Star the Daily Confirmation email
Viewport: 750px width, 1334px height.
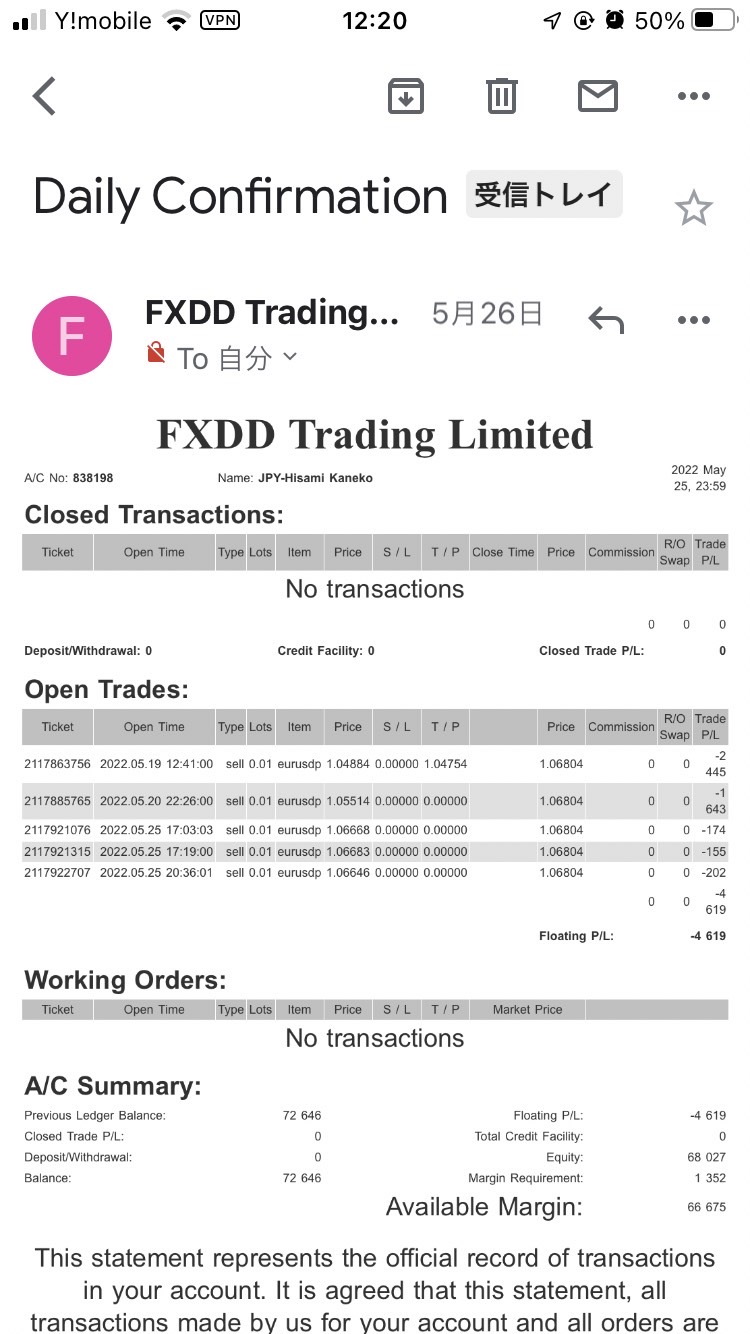click(x=693, y=208)
